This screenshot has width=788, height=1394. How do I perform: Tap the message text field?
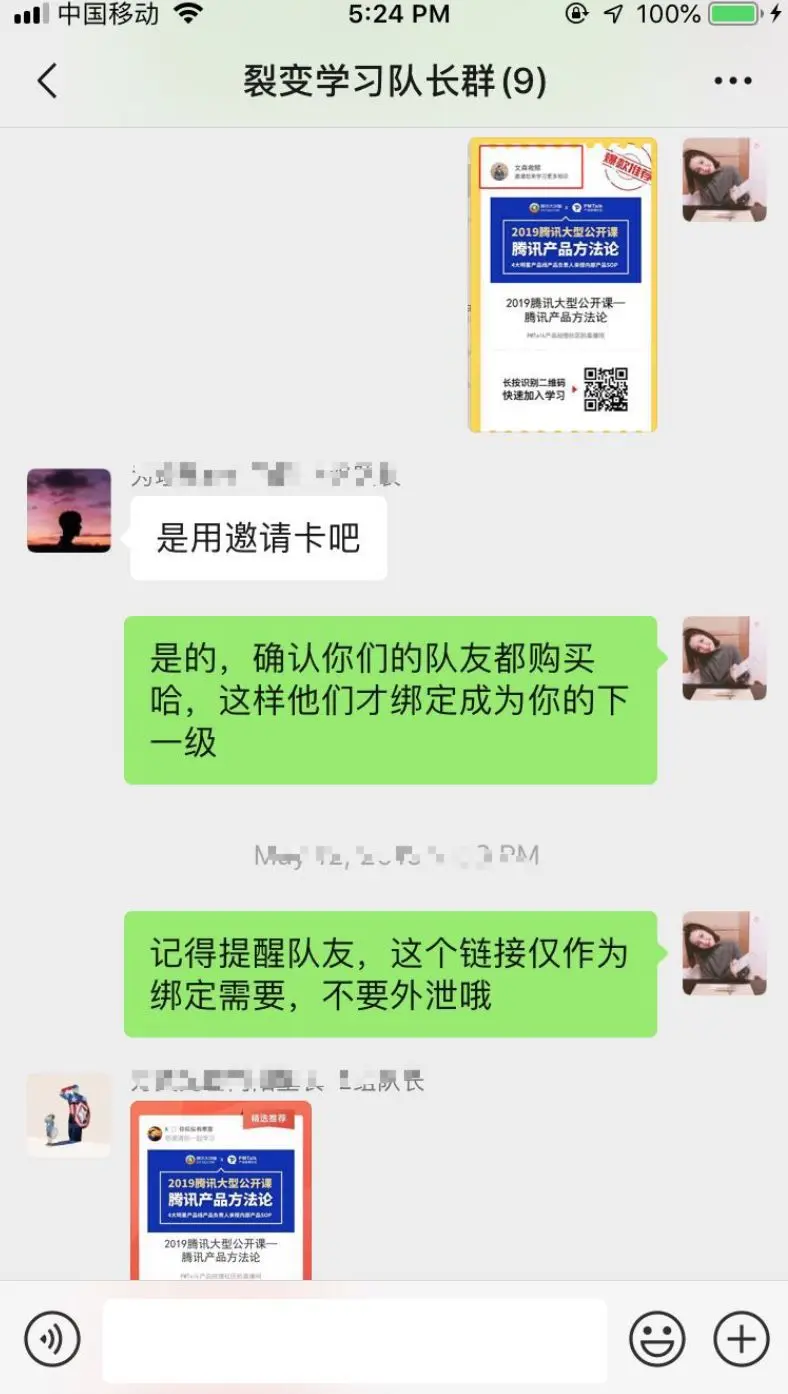pyautogui.click(x=355, y=1339)
